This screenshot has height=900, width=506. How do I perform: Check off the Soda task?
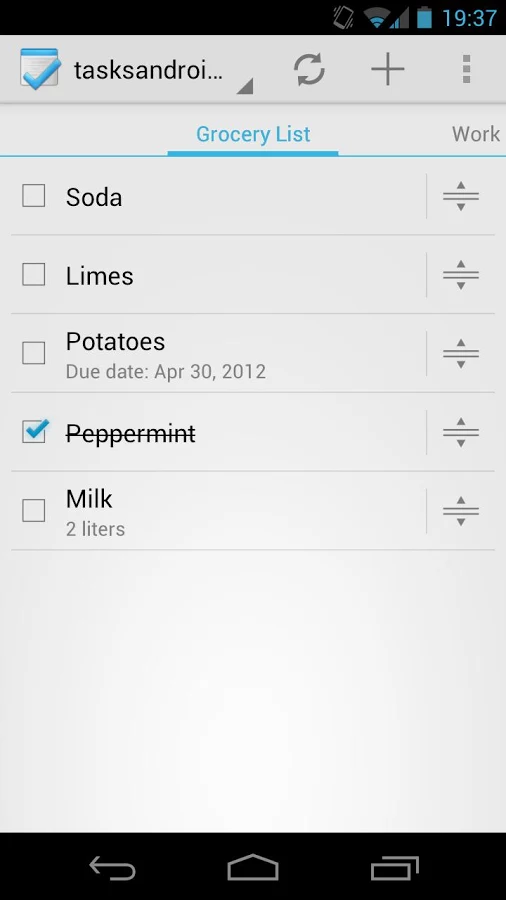tap(34, 196)
